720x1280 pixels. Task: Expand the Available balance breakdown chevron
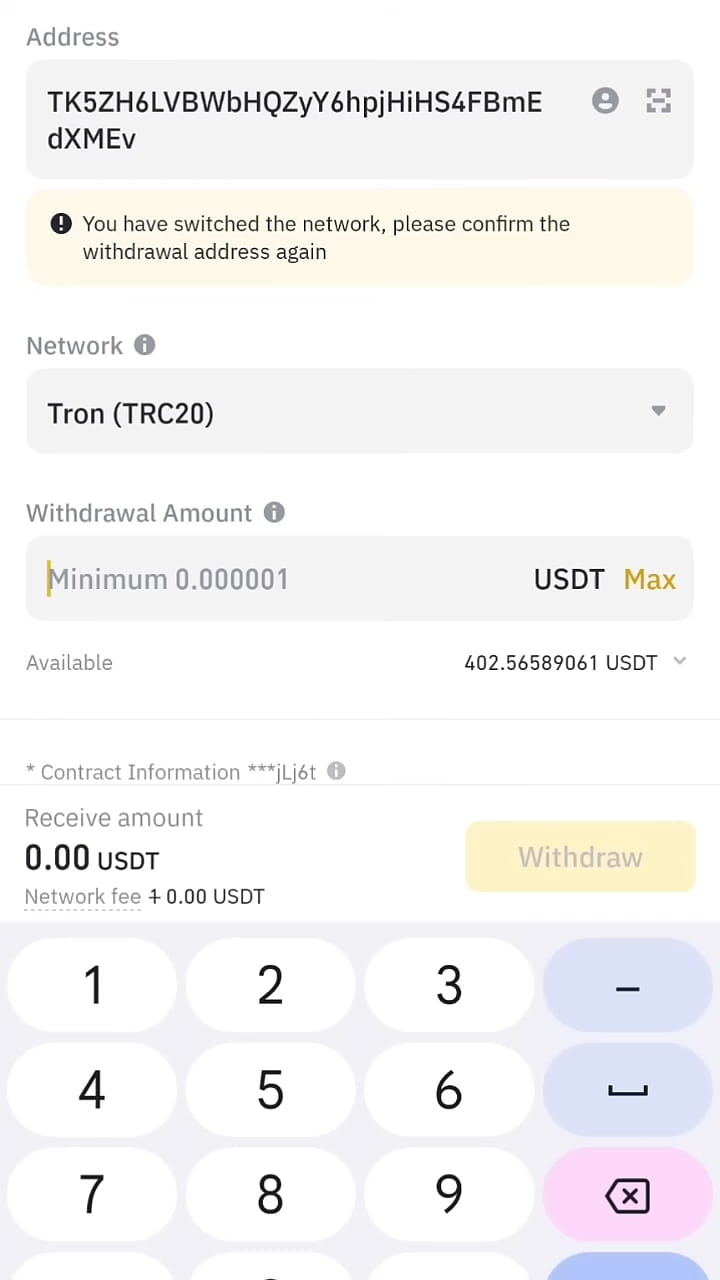[680, 661]
